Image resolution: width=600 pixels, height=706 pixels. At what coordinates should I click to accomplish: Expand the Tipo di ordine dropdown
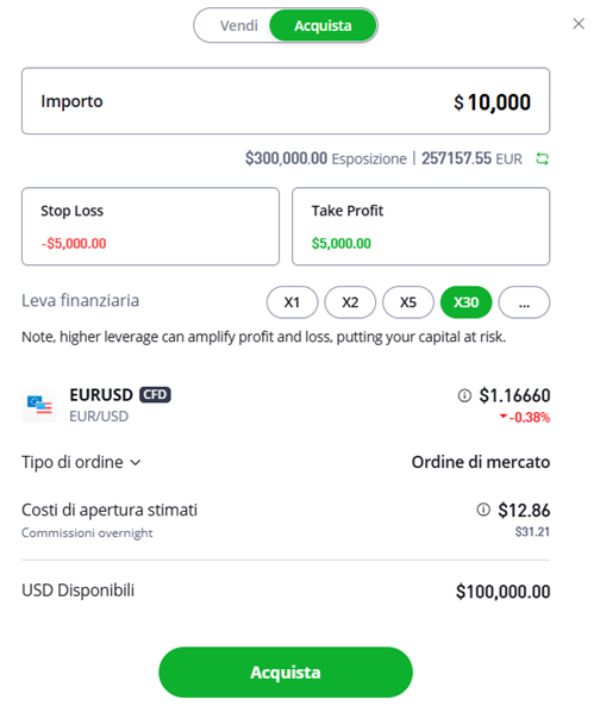point(81,462)
